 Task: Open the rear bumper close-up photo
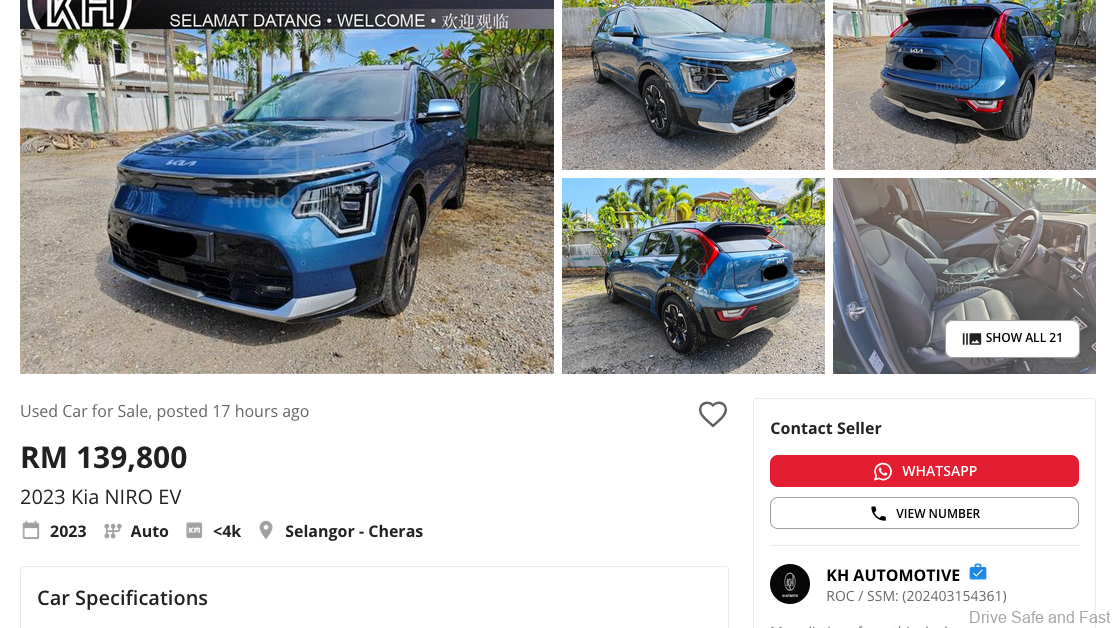[x=964, y=85]
